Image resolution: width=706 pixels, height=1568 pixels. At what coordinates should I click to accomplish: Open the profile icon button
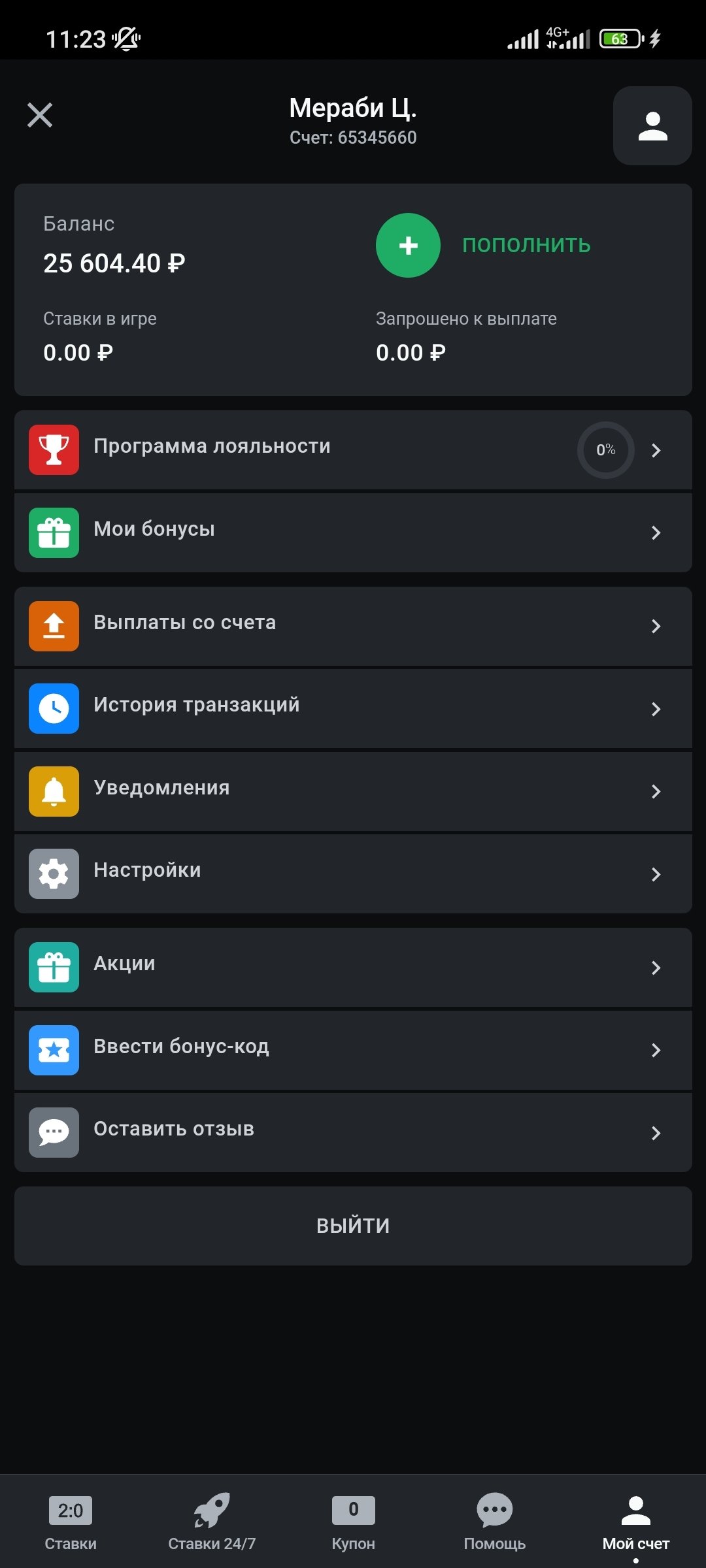(x=652, y=126)
